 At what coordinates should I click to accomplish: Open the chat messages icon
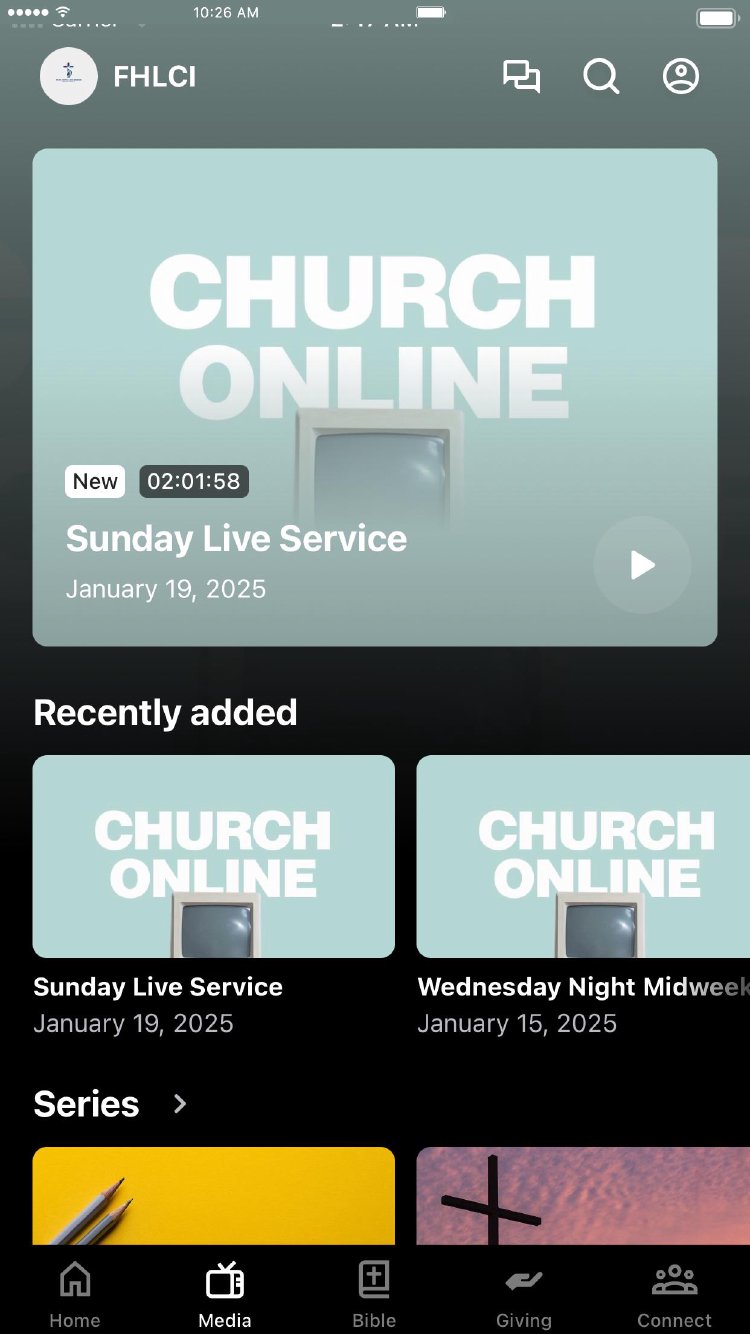pyautogui.click(x=521, y=77)
